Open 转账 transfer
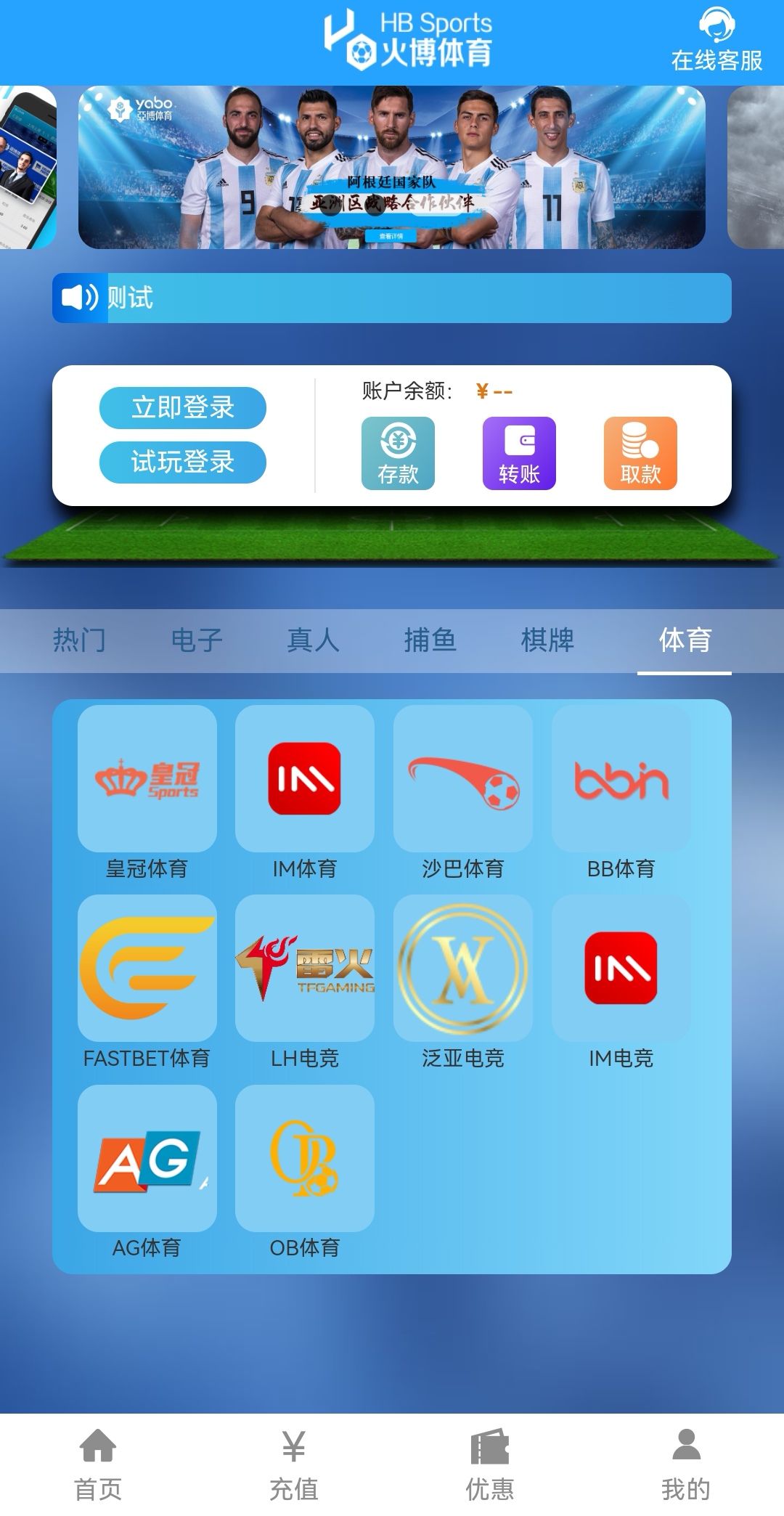The width and height of the screenshot is (784, 1516). pos(519,453)
